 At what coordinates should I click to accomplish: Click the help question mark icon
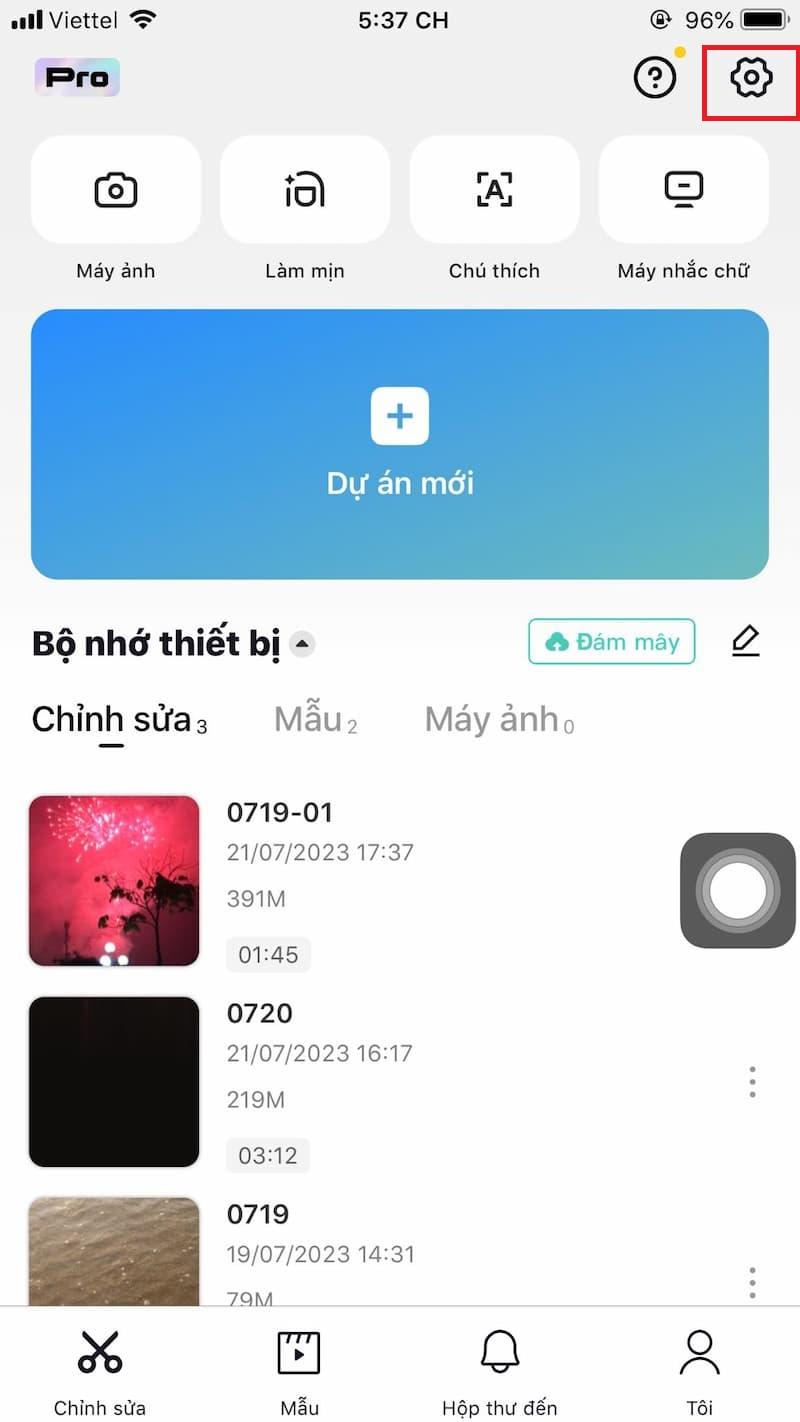click(655, 77)
